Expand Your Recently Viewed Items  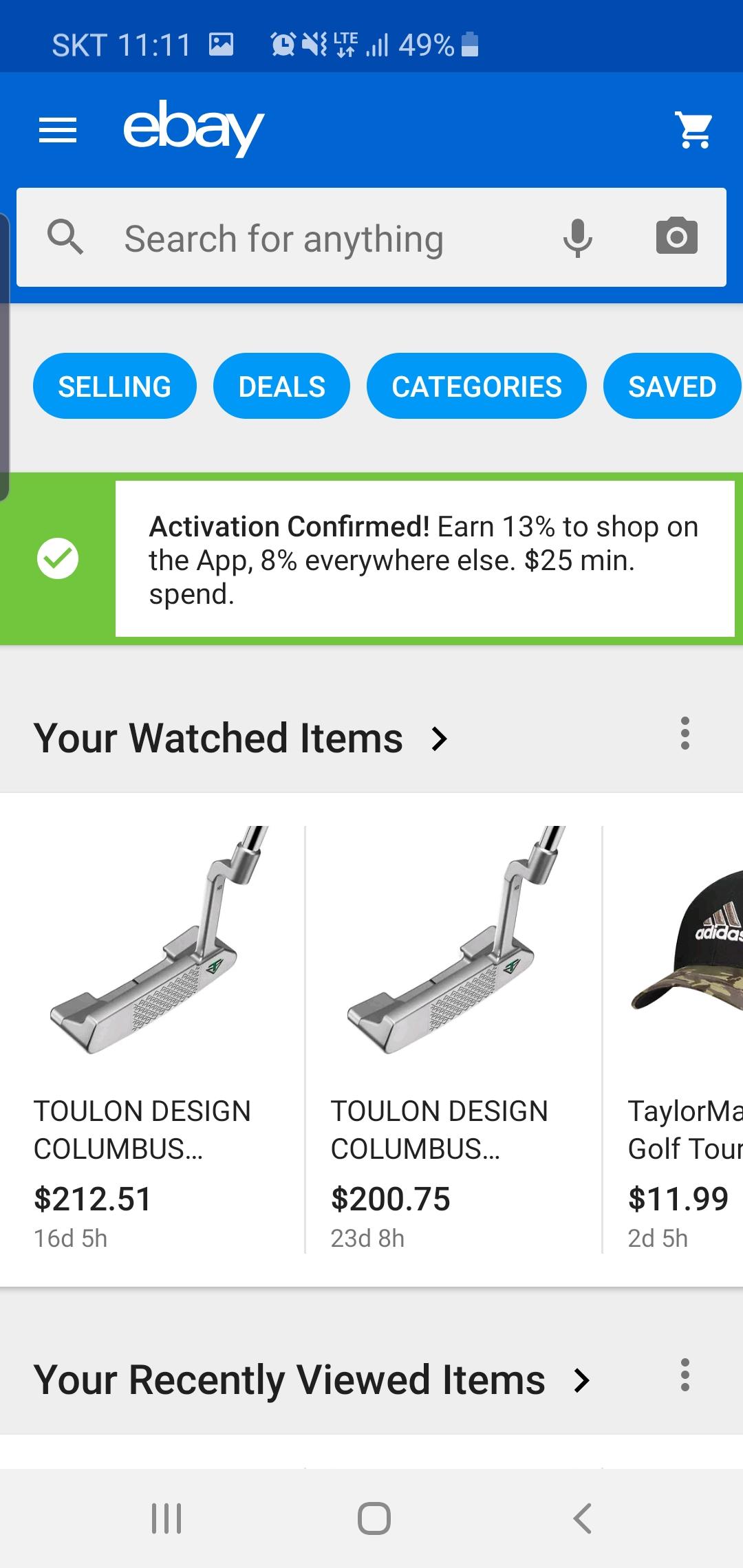311,1380
